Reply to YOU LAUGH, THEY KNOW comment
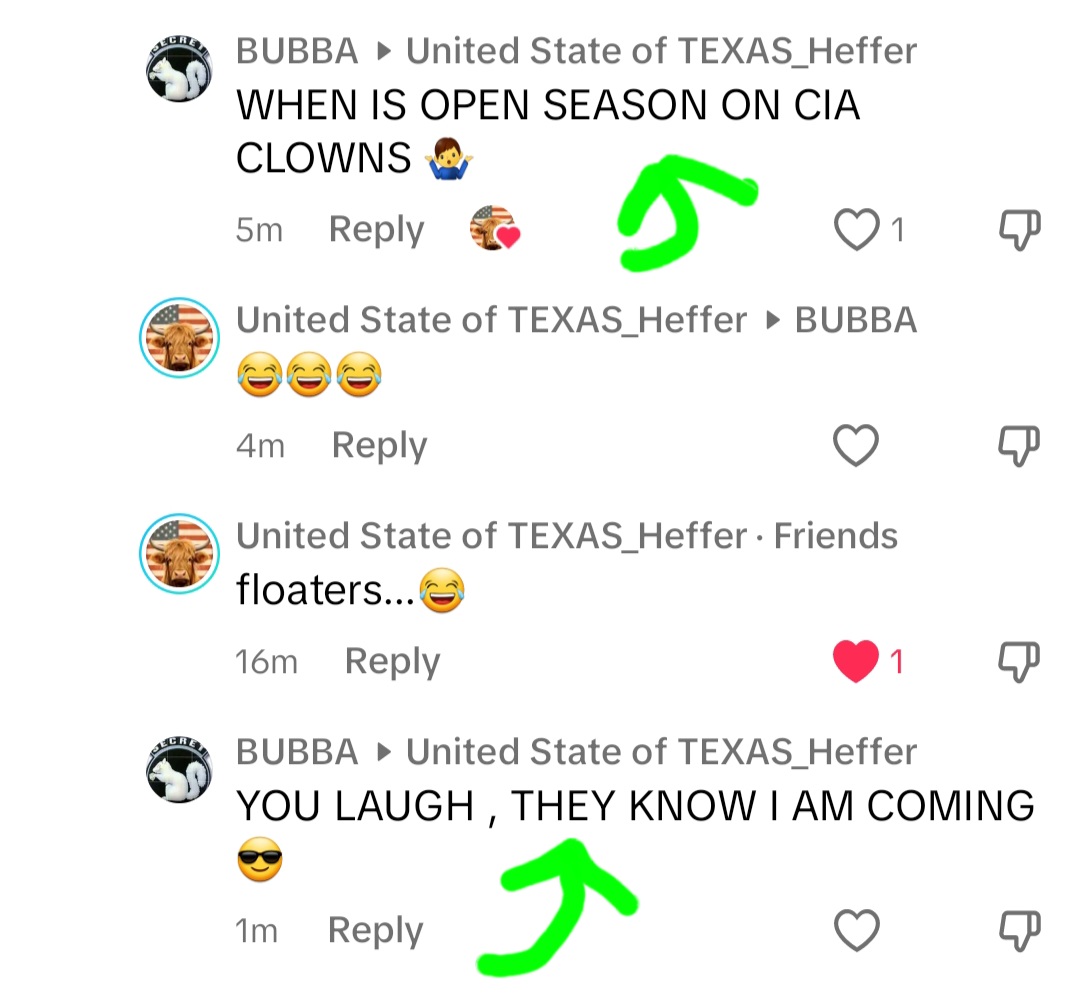The width and height of the screenshot is (1080, 1005). coord(376,931)
